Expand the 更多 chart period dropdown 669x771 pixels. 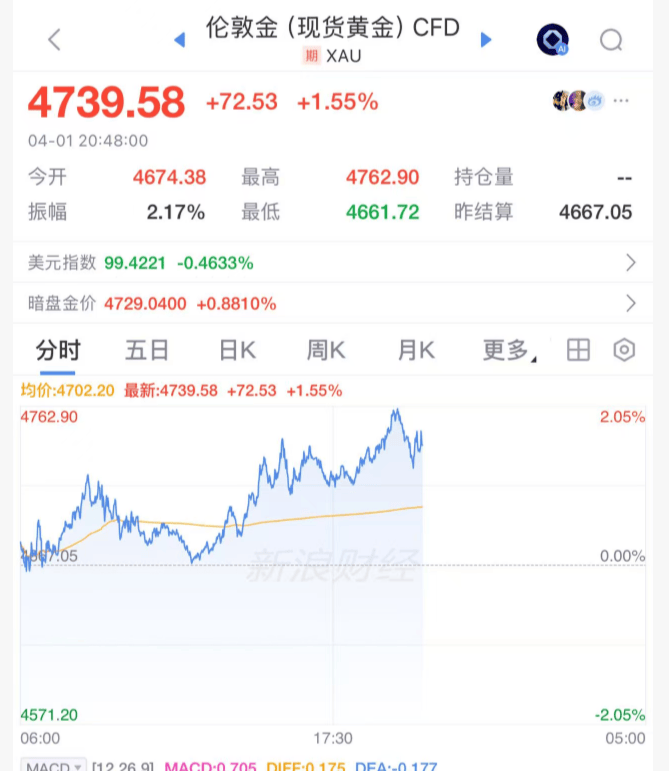tap(509, 350)
